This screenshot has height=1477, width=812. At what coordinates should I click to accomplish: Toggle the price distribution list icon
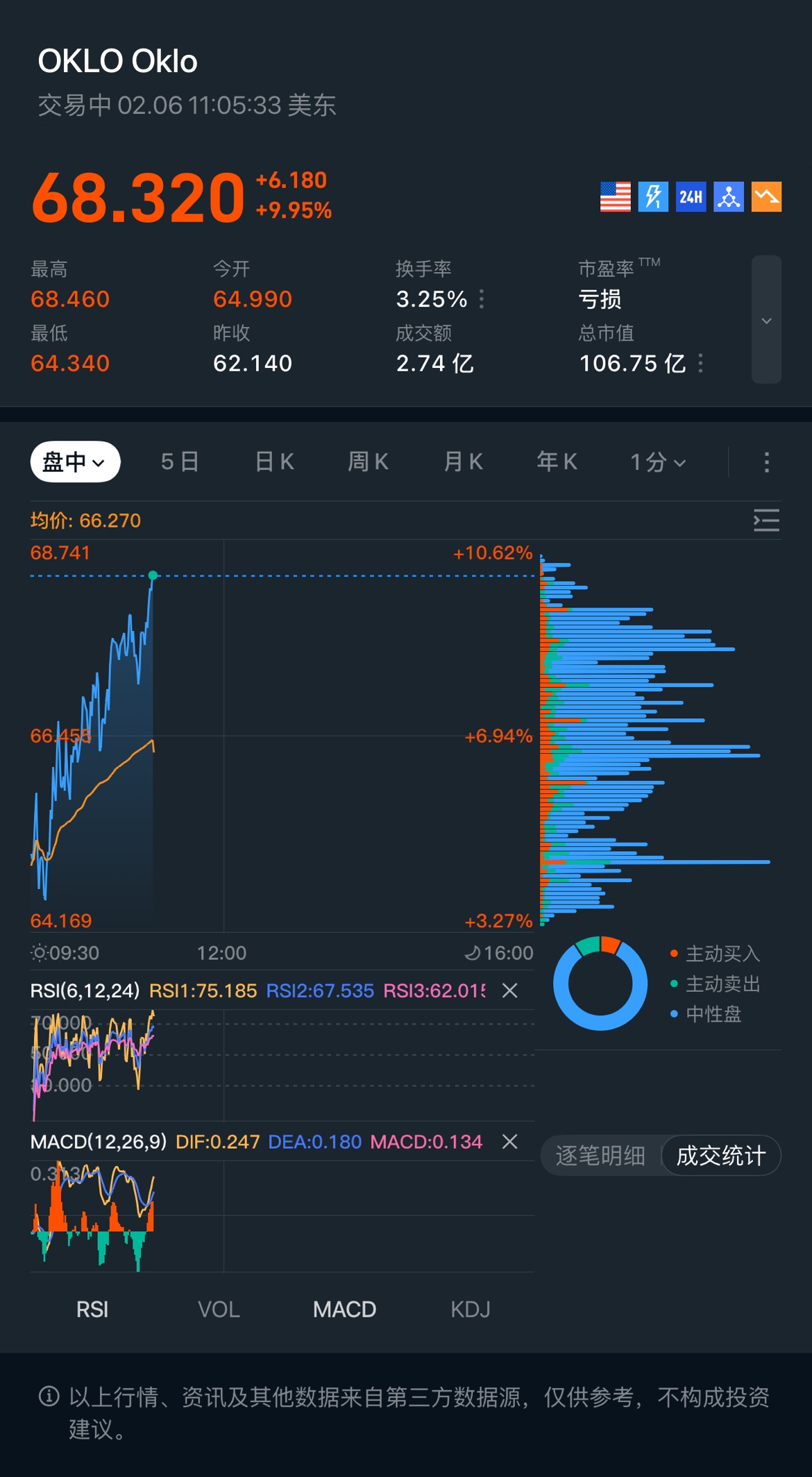(766, 520)
